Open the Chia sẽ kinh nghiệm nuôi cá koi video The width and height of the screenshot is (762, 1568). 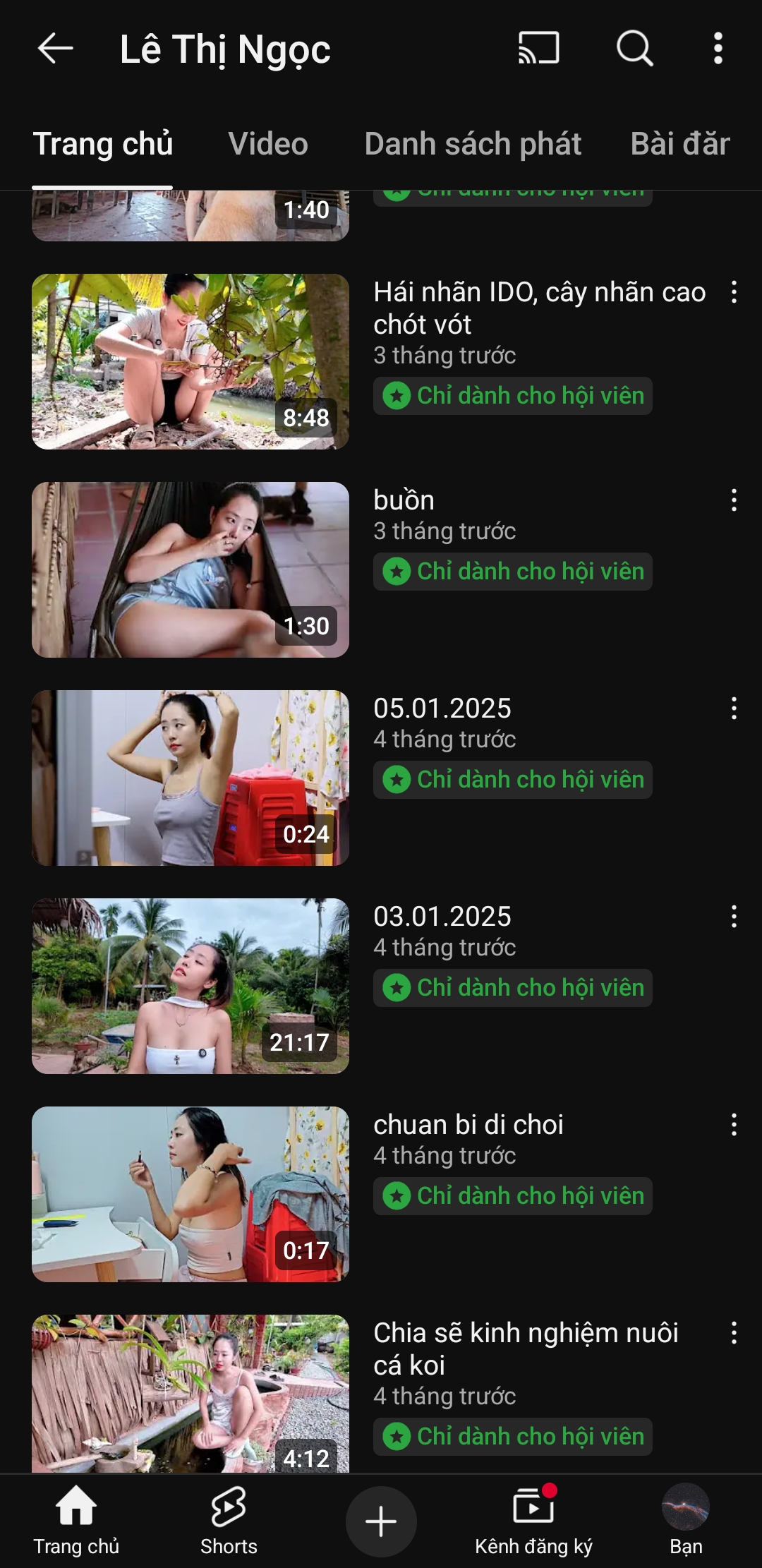click(190, 1394)
